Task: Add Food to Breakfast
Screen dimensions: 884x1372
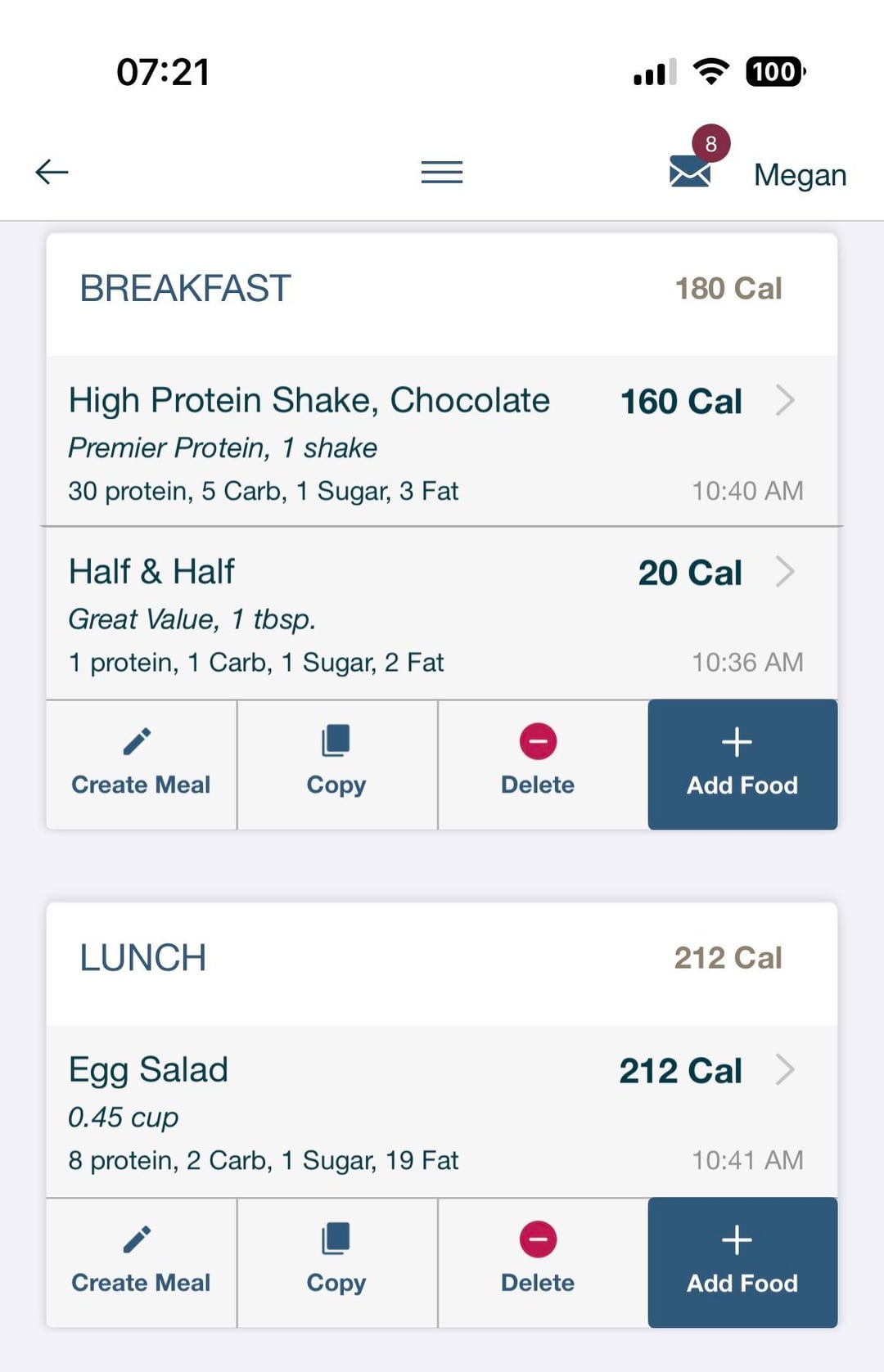Action: (742, 764)
